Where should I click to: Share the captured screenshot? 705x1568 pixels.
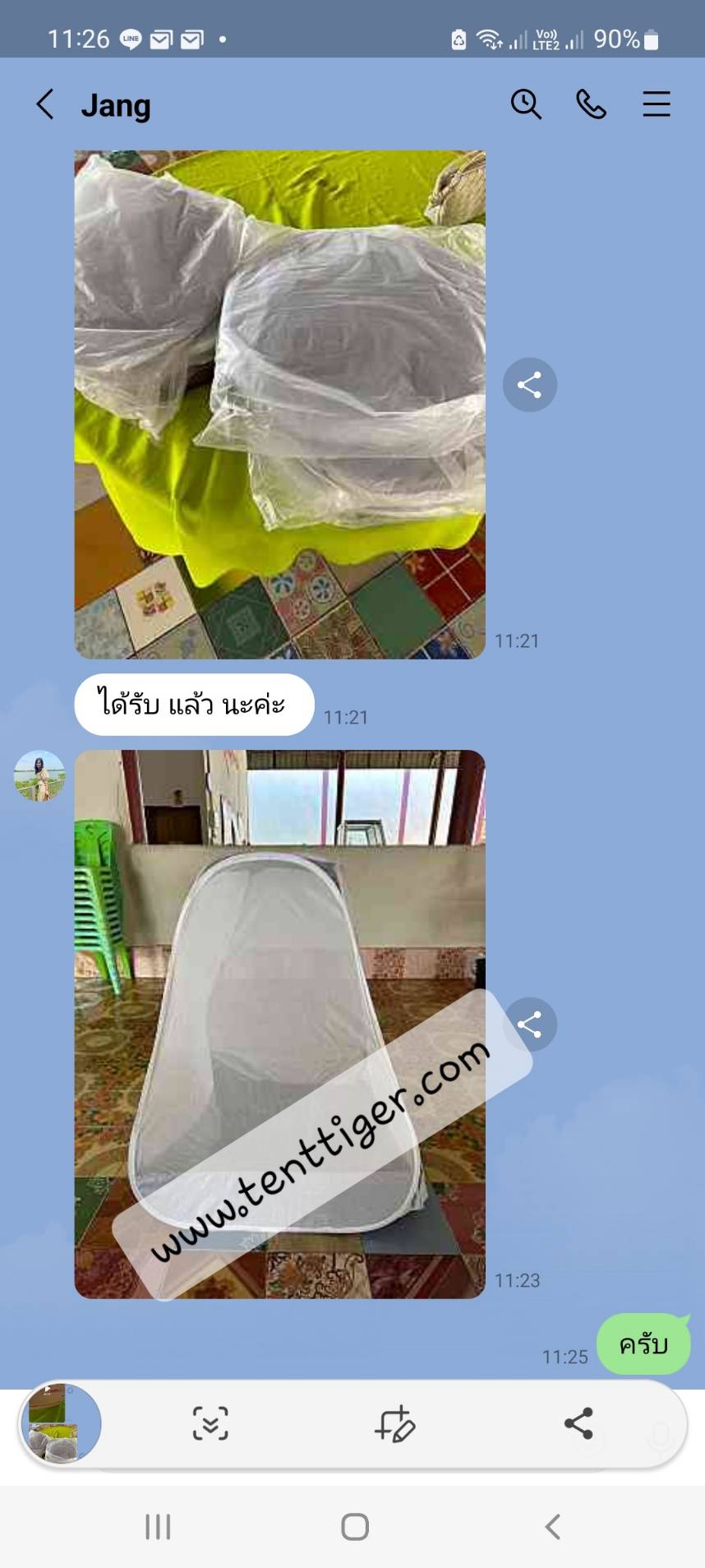click(x=578, y=1423)
